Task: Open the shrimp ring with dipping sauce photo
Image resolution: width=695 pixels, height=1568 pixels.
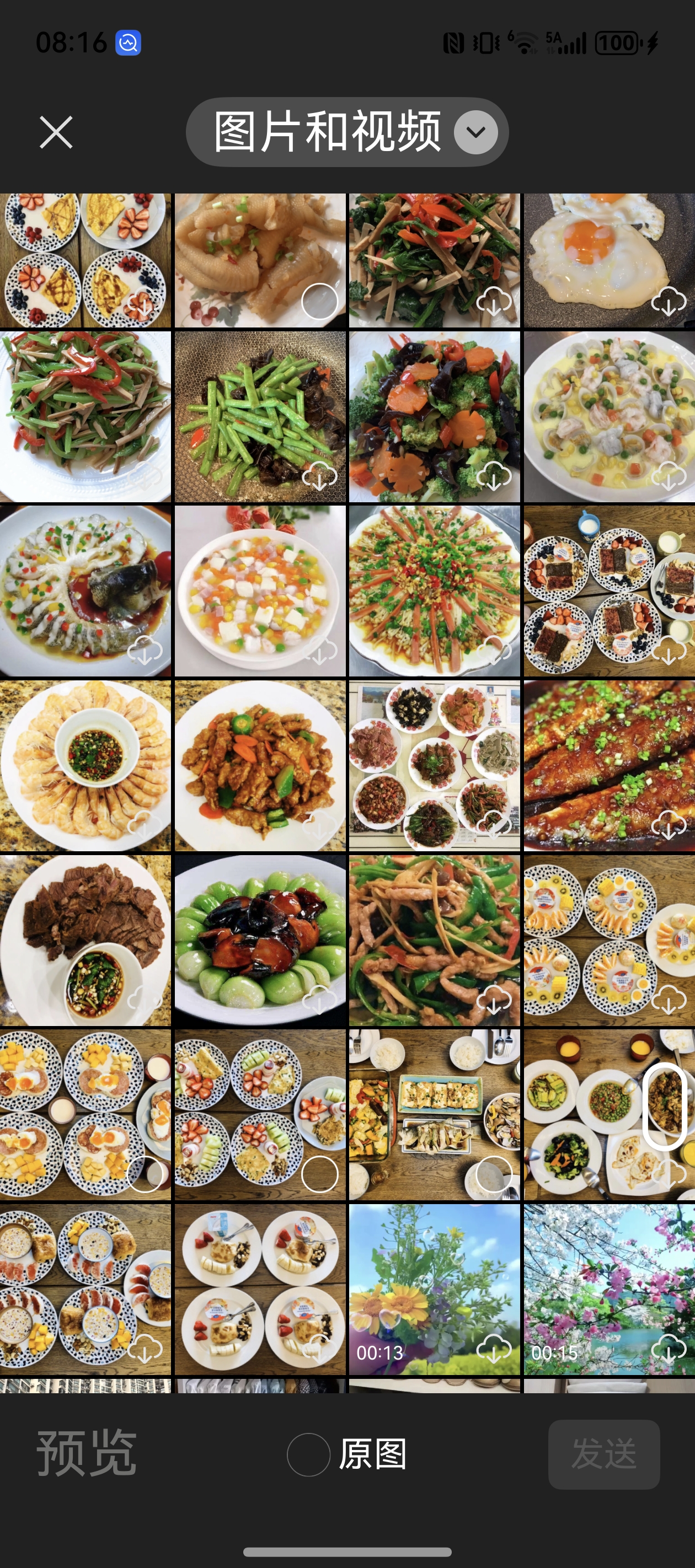Action: pos(85,765)
